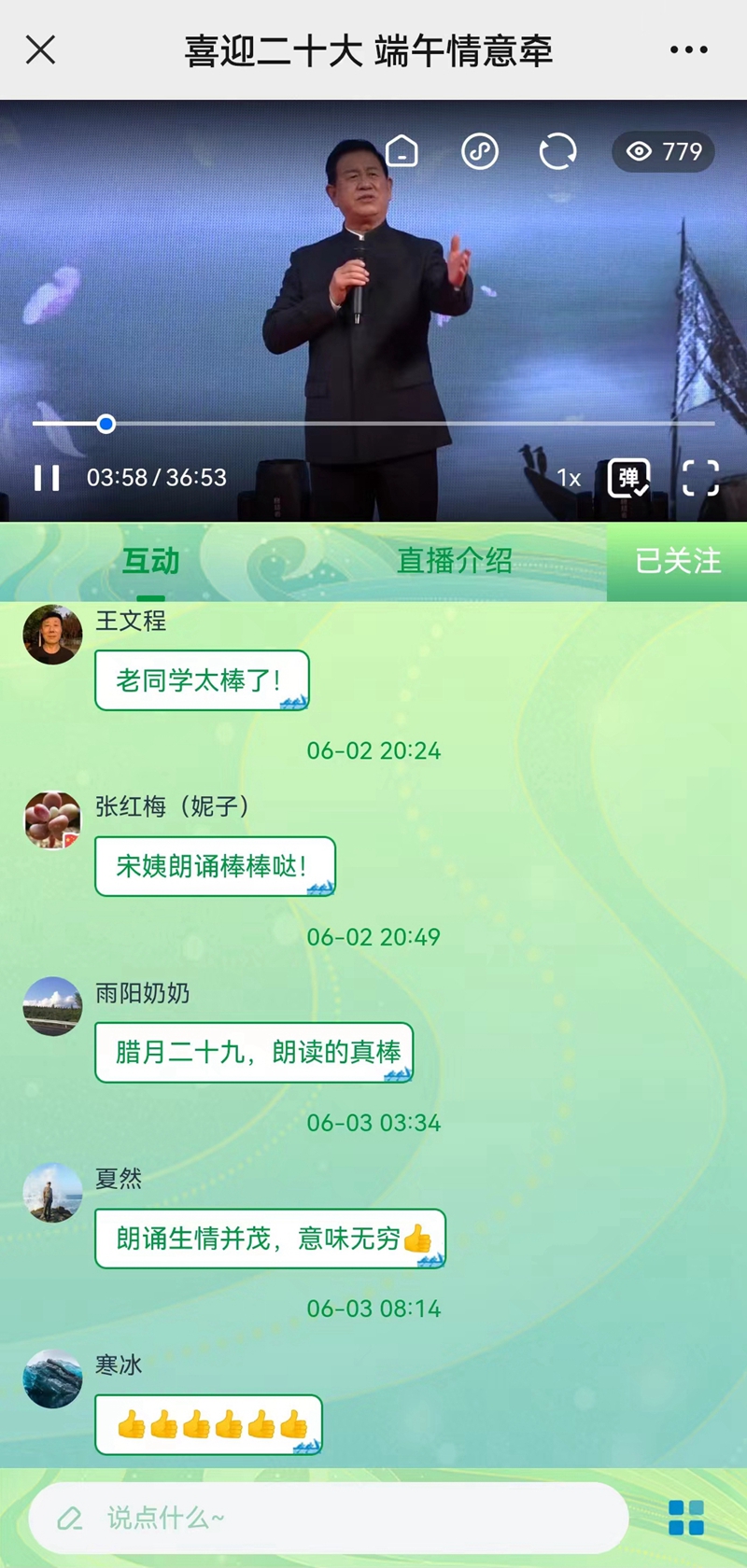Enter fullscreen mode
The width and height of the screenshot is (747, 1568).
click(698, 478)
